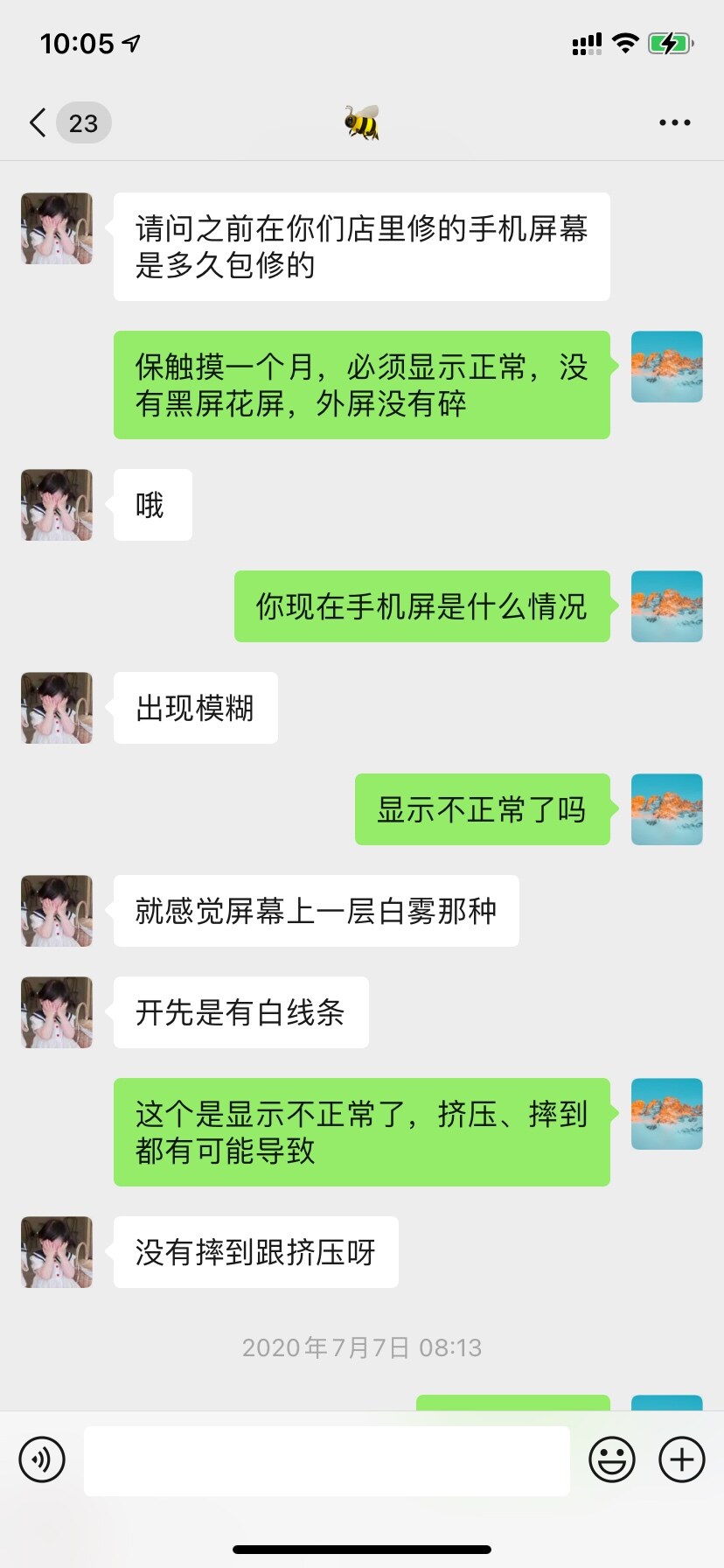The height and width of the screenshot is (1568, 724).
Task: Focus the message text field
Action: pyautogui.click(x=326, y=1459)
